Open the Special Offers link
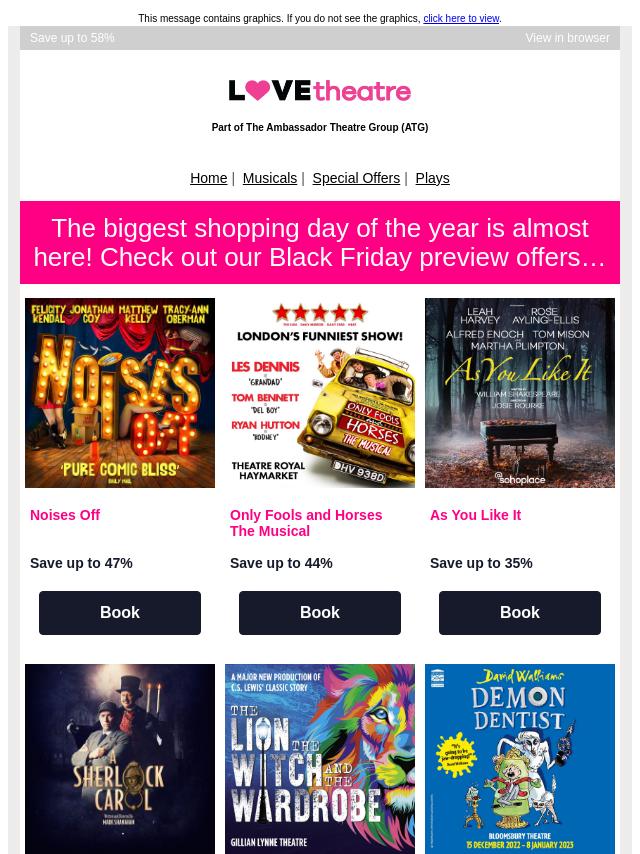This screenshot has height=854, width=640. pyautogui.click(x=355, y=178)
